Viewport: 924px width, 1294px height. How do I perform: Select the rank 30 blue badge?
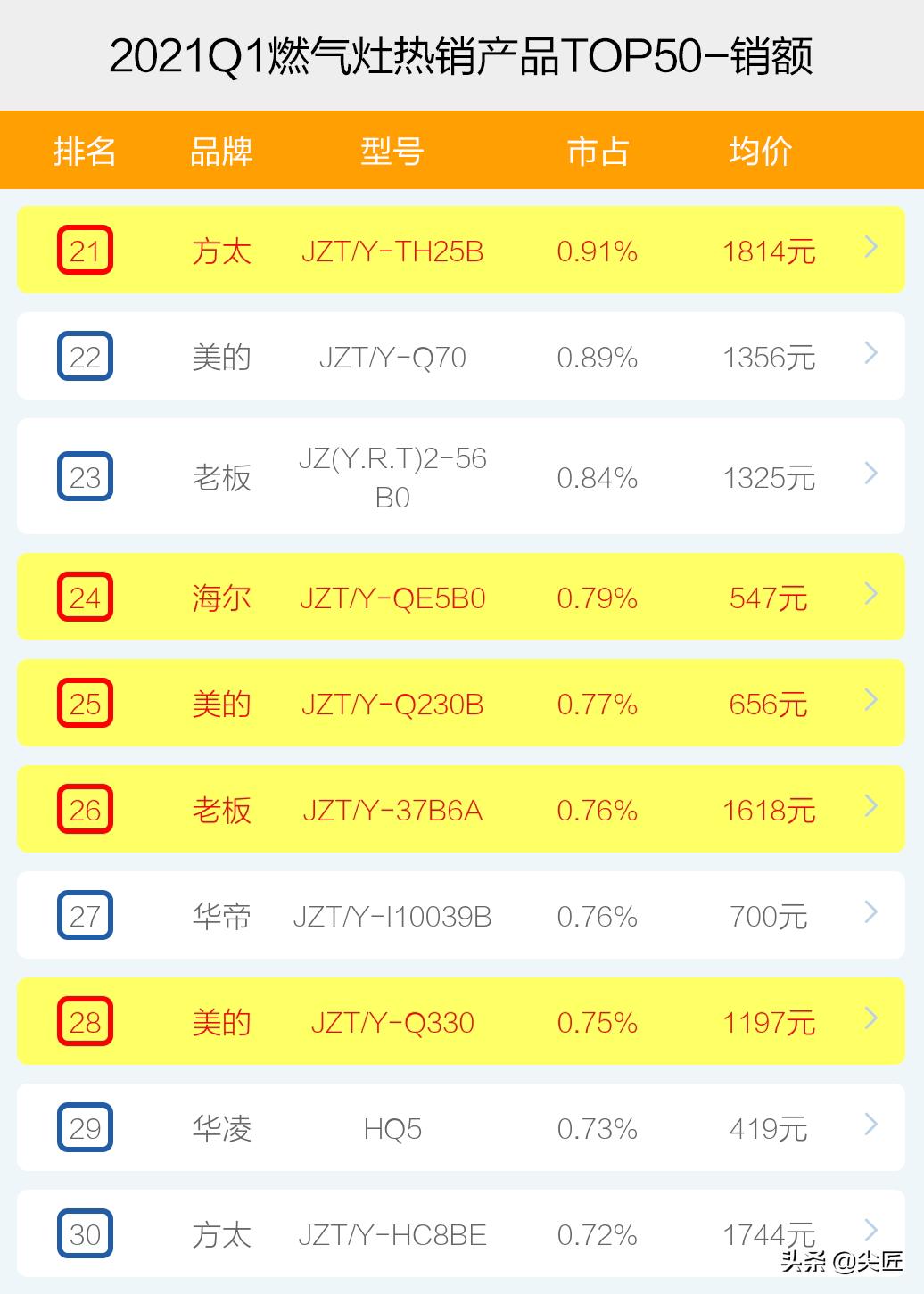[x=85, y=1234]
